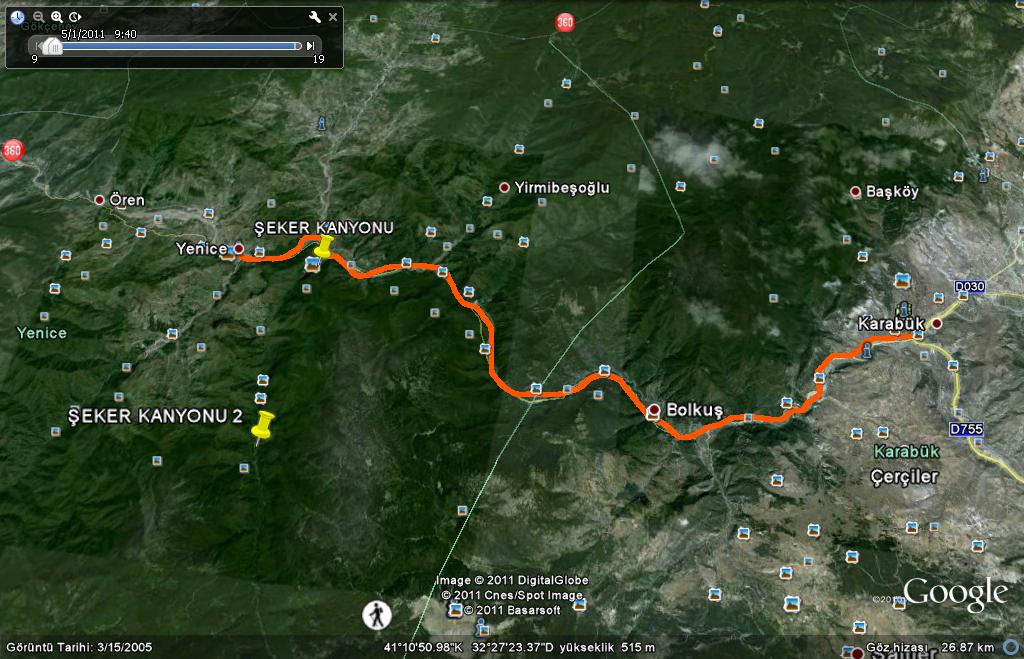Open the time slider settings wrench
The height and width of the screenshot is (659, 1024).
tap(314, 17)
